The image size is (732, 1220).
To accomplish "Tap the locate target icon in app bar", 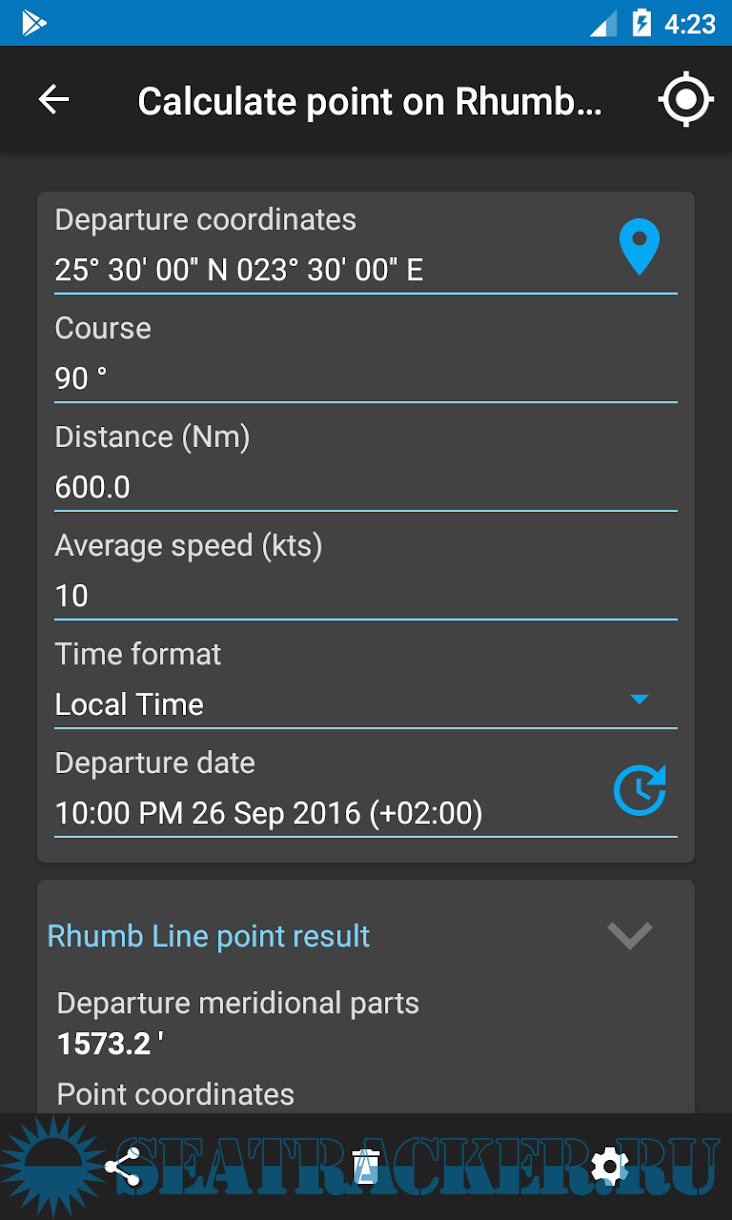I will click(685, 100).
